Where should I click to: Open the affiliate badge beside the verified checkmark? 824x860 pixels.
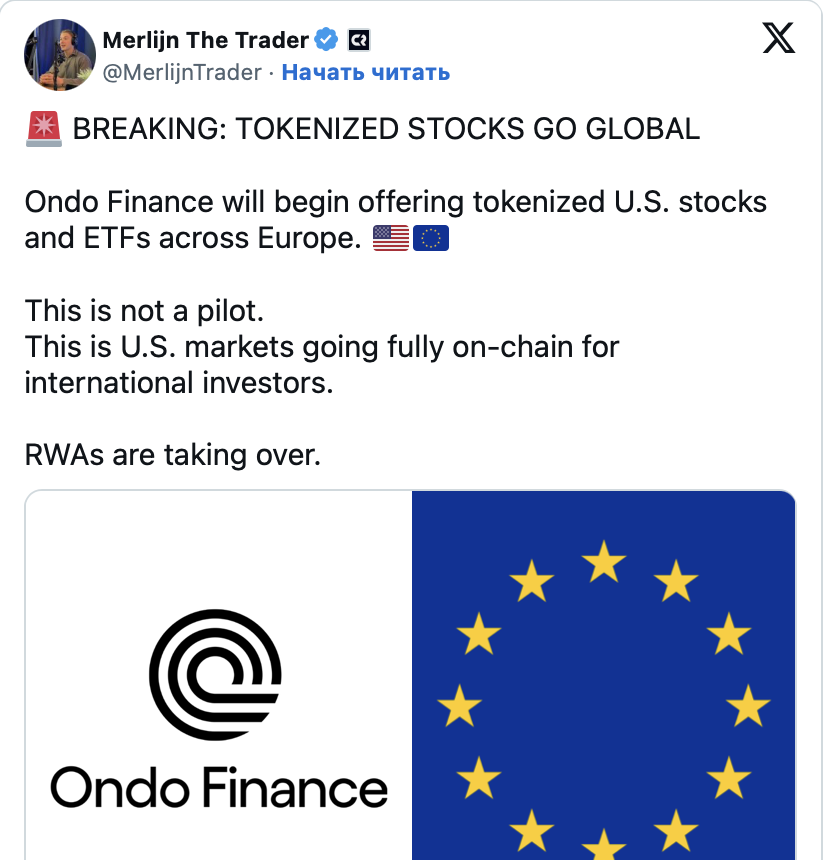[x=359, y=41]
